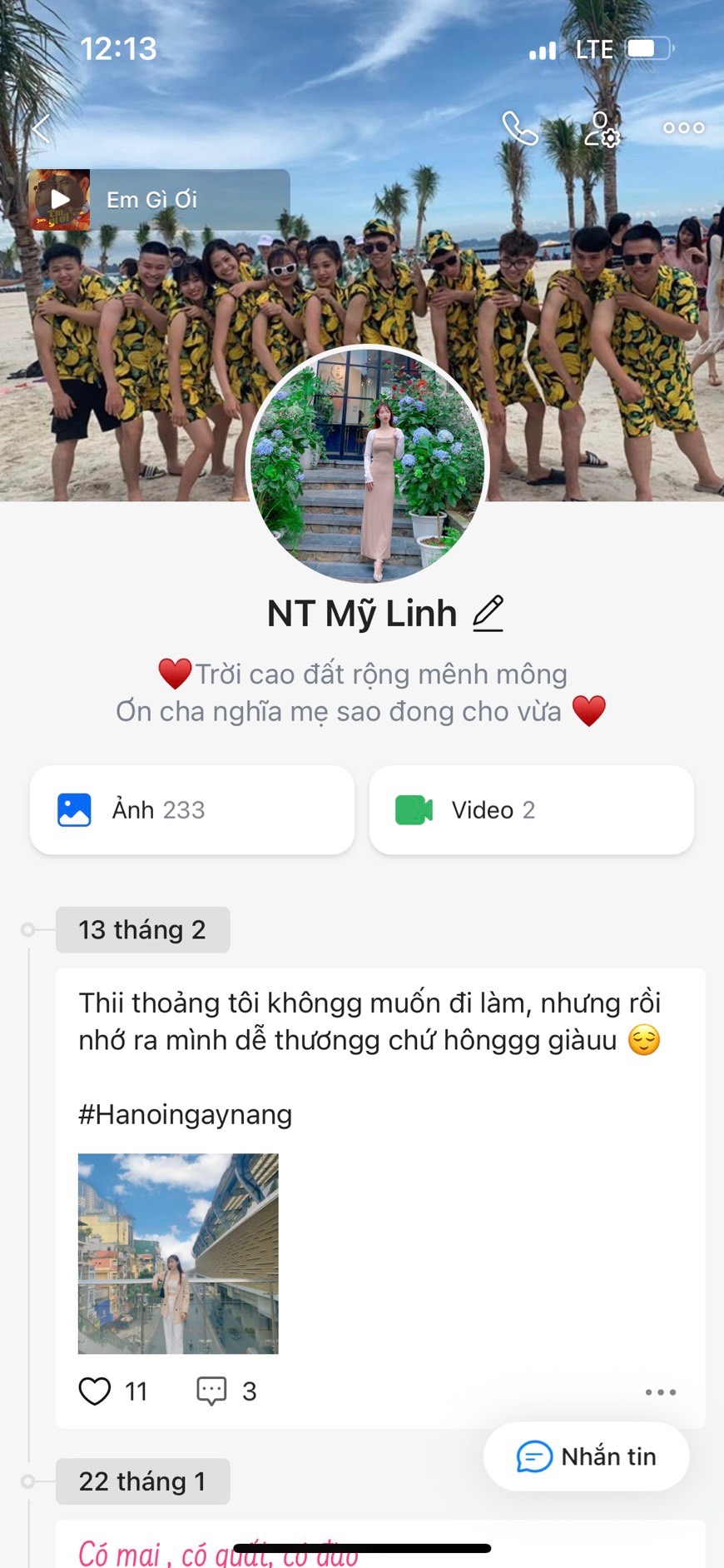Like the 13 tháng 2 post
Screen dimensions: 724x1568
(x=95, y=1391)
